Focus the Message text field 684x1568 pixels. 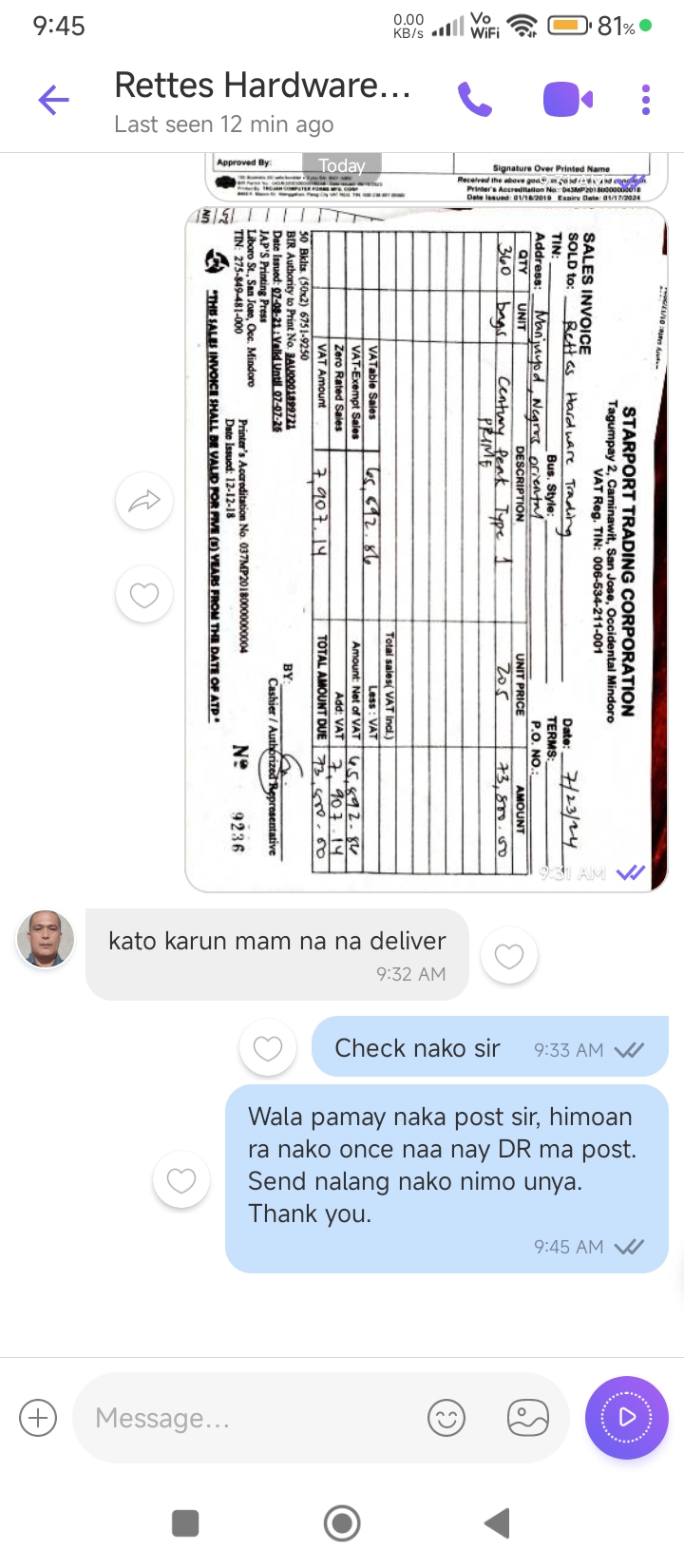pos(247,1419)
